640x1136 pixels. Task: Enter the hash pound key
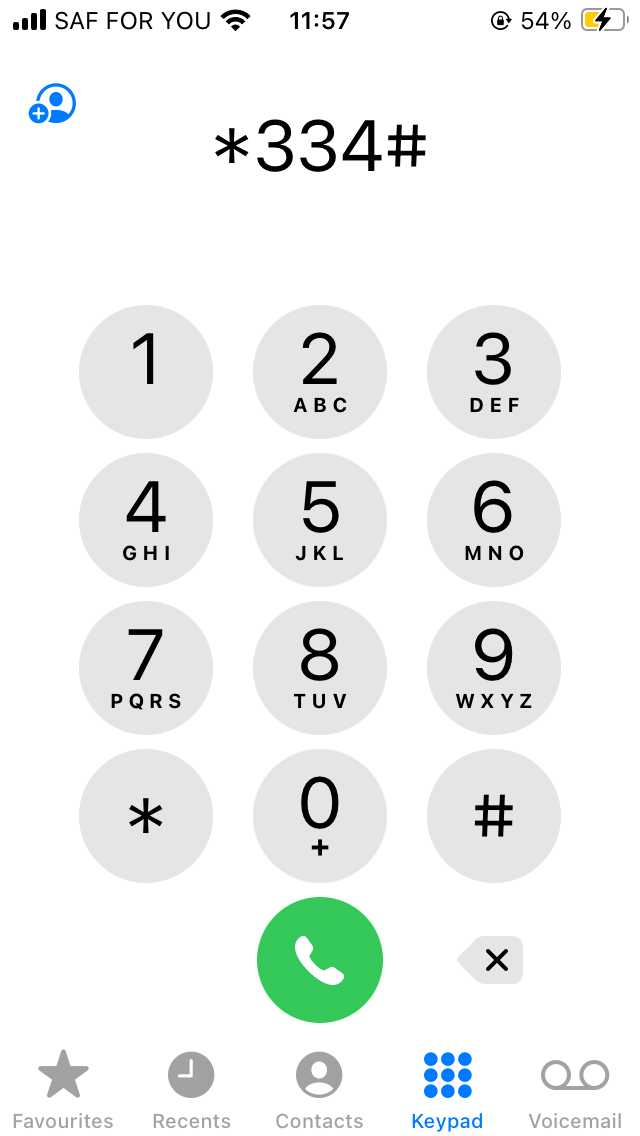tap(494, 816)
